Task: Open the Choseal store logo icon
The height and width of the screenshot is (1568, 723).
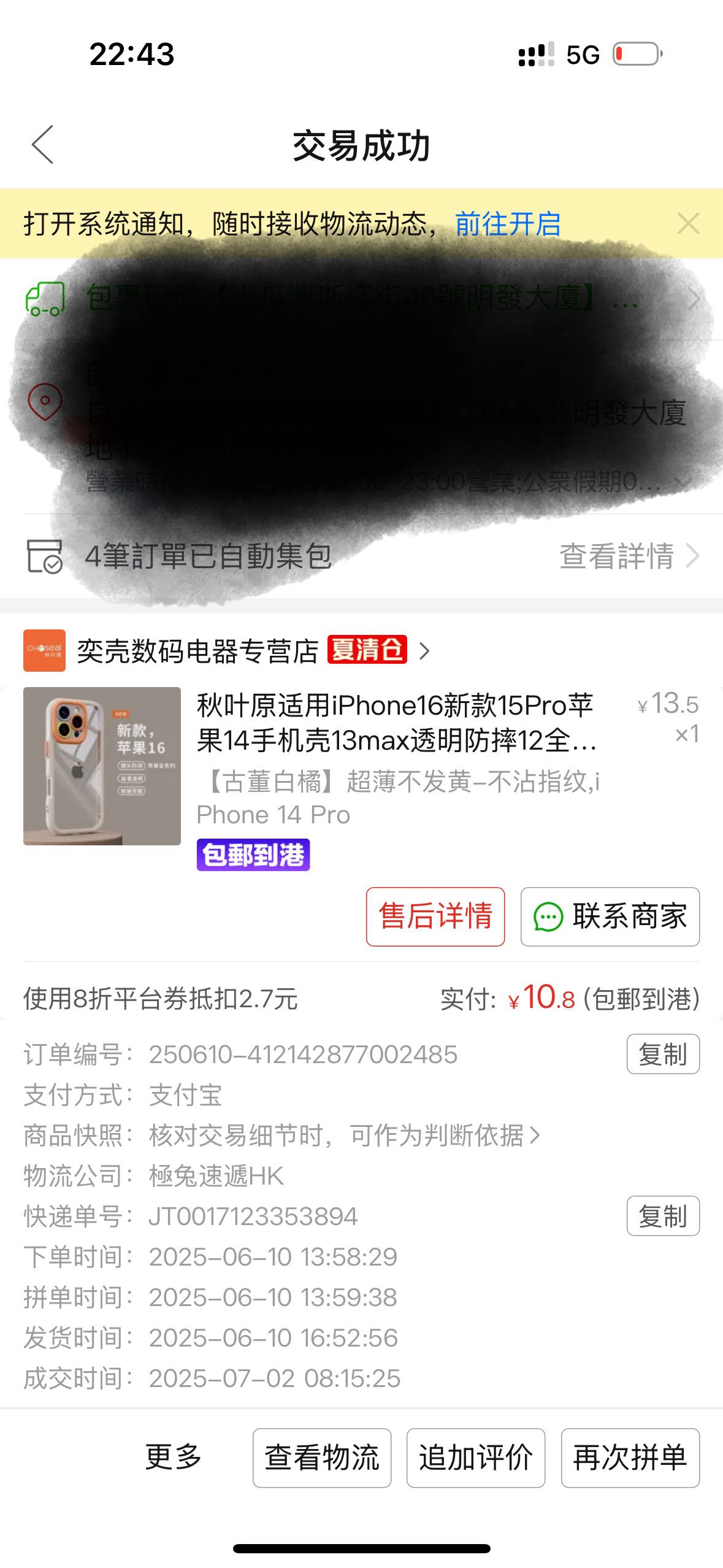Action: pos(44,652)
